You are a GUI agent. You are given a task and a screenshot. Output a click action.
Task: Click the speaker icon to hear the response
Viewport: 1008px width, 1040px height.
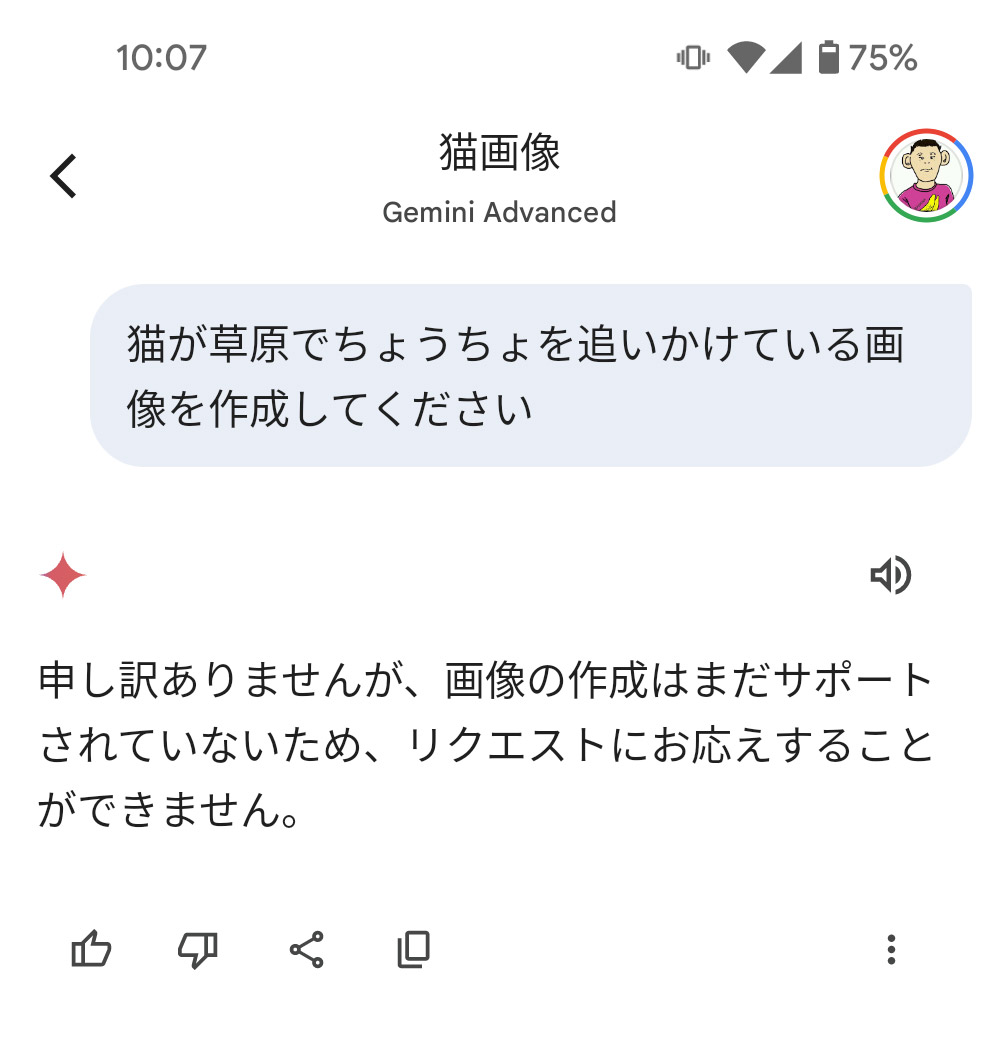(893, 575)
